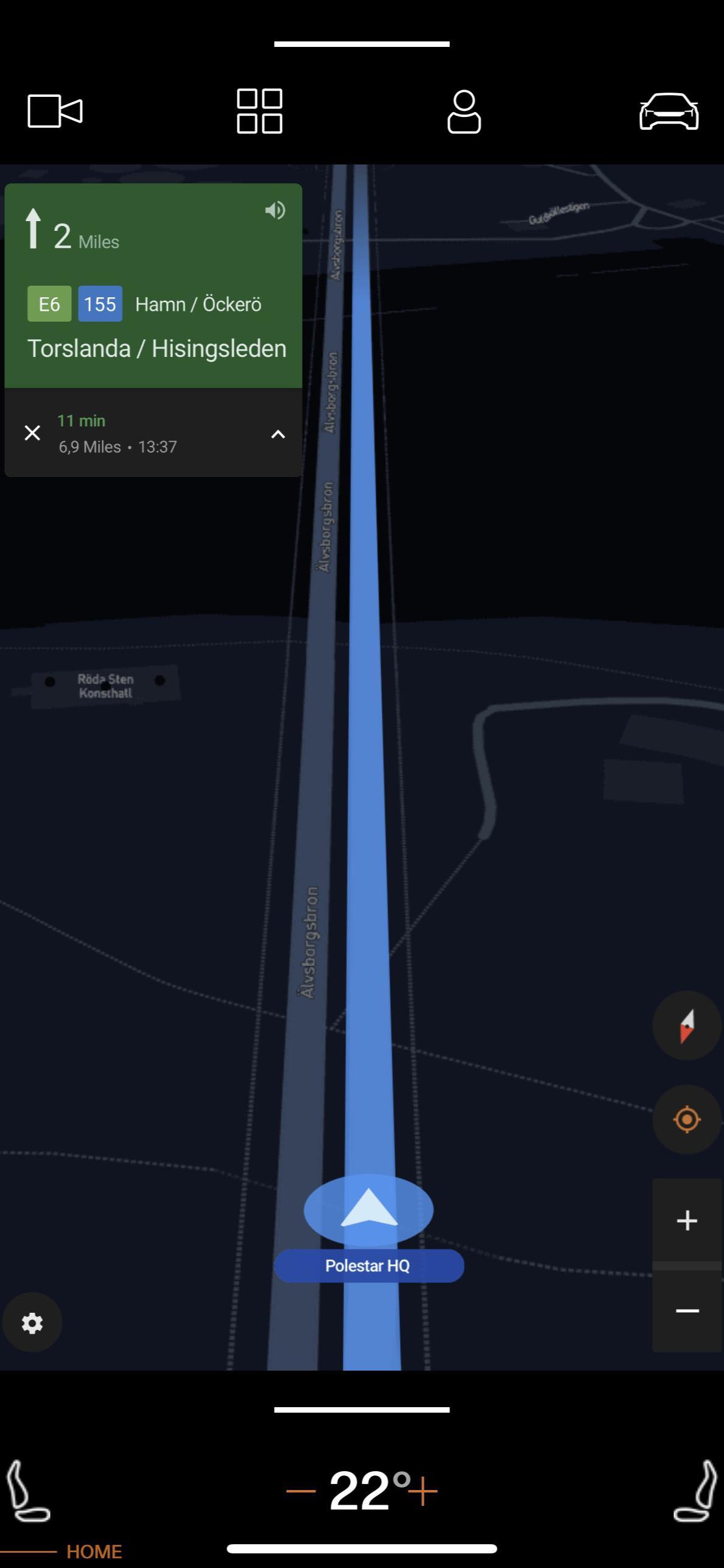Open navigation settings gear
The height and width of the screenshot is (1568, 724).
(x=32, y=1323)
